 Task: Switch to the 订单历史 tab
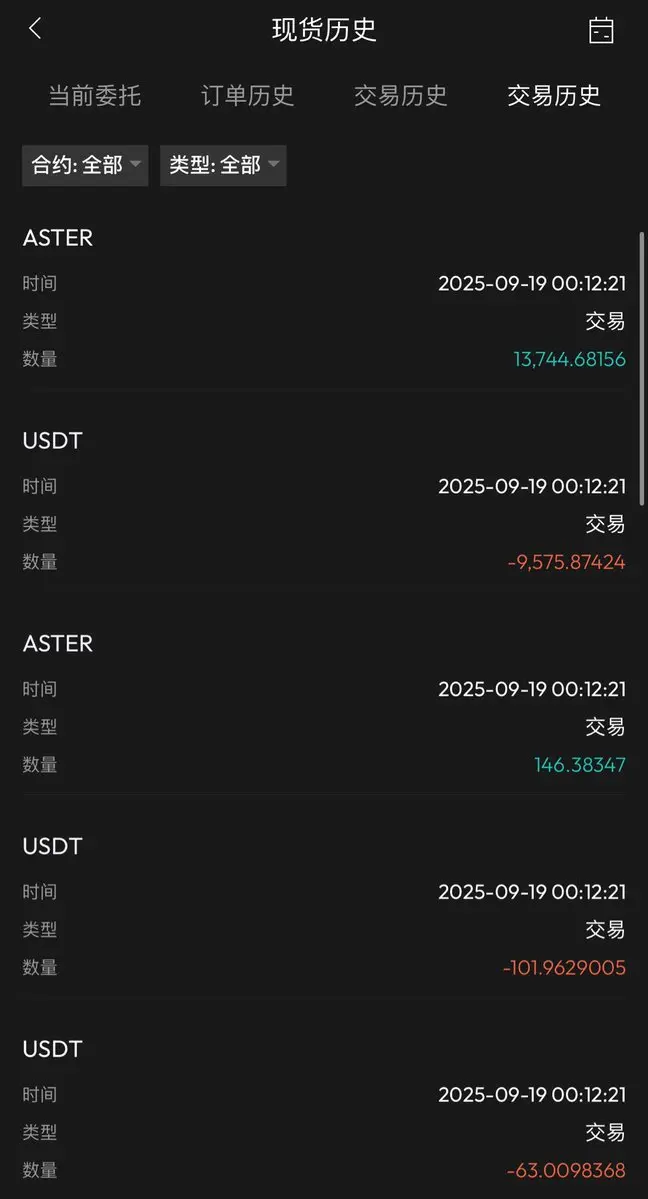248,96
